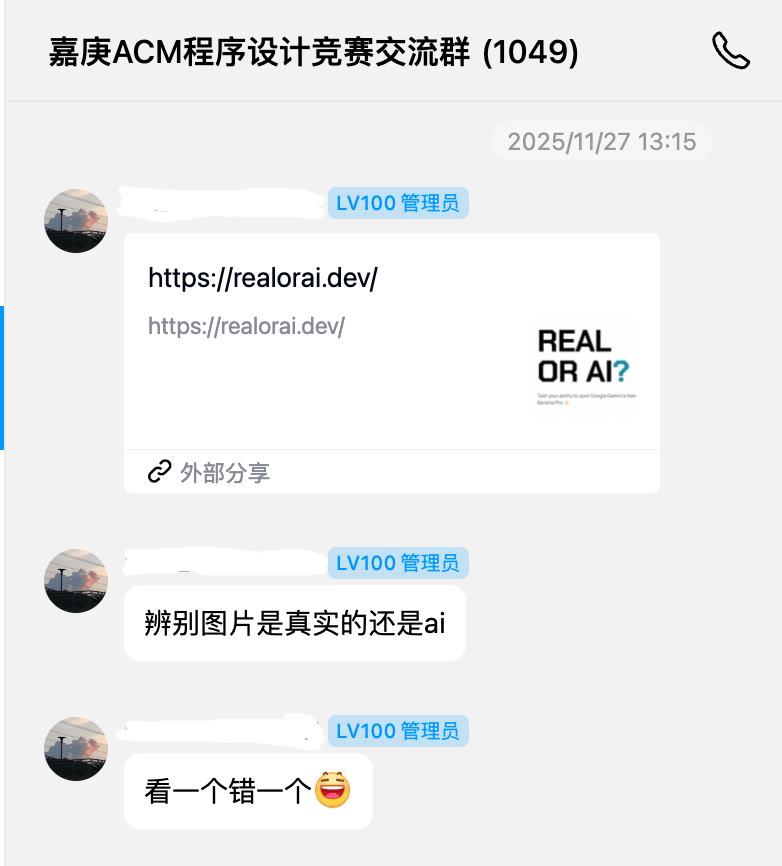Click the 2025/11/27 13:15 timestamp bubble

pyautogui.click(x=602, y=141)
